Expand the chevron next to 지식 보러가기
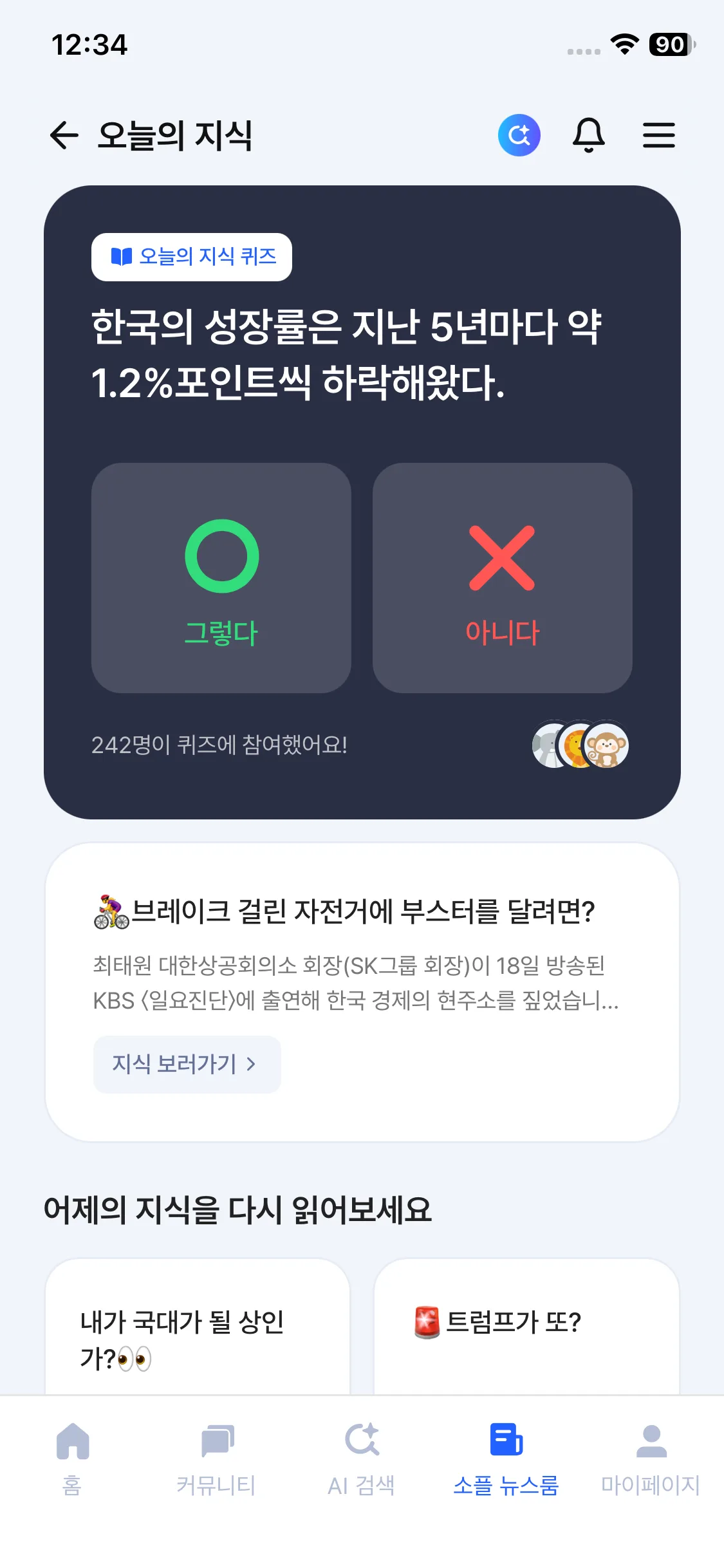The image size is (724, 1568). [x=251, y=1065]
